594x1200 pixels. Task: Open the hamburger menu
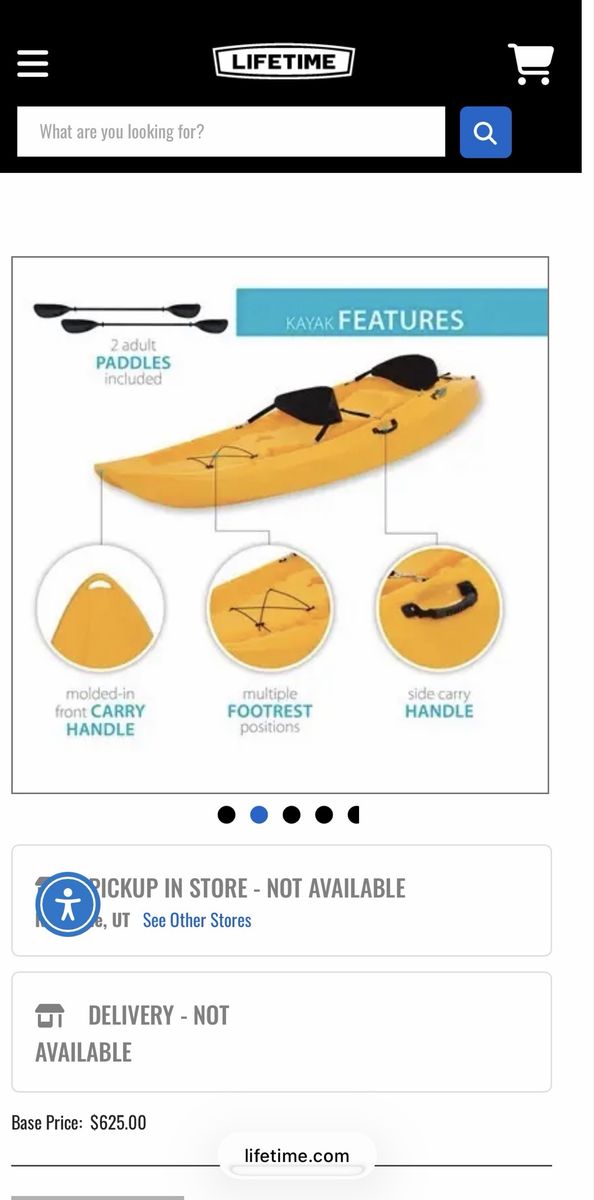[x=32, y=64]
